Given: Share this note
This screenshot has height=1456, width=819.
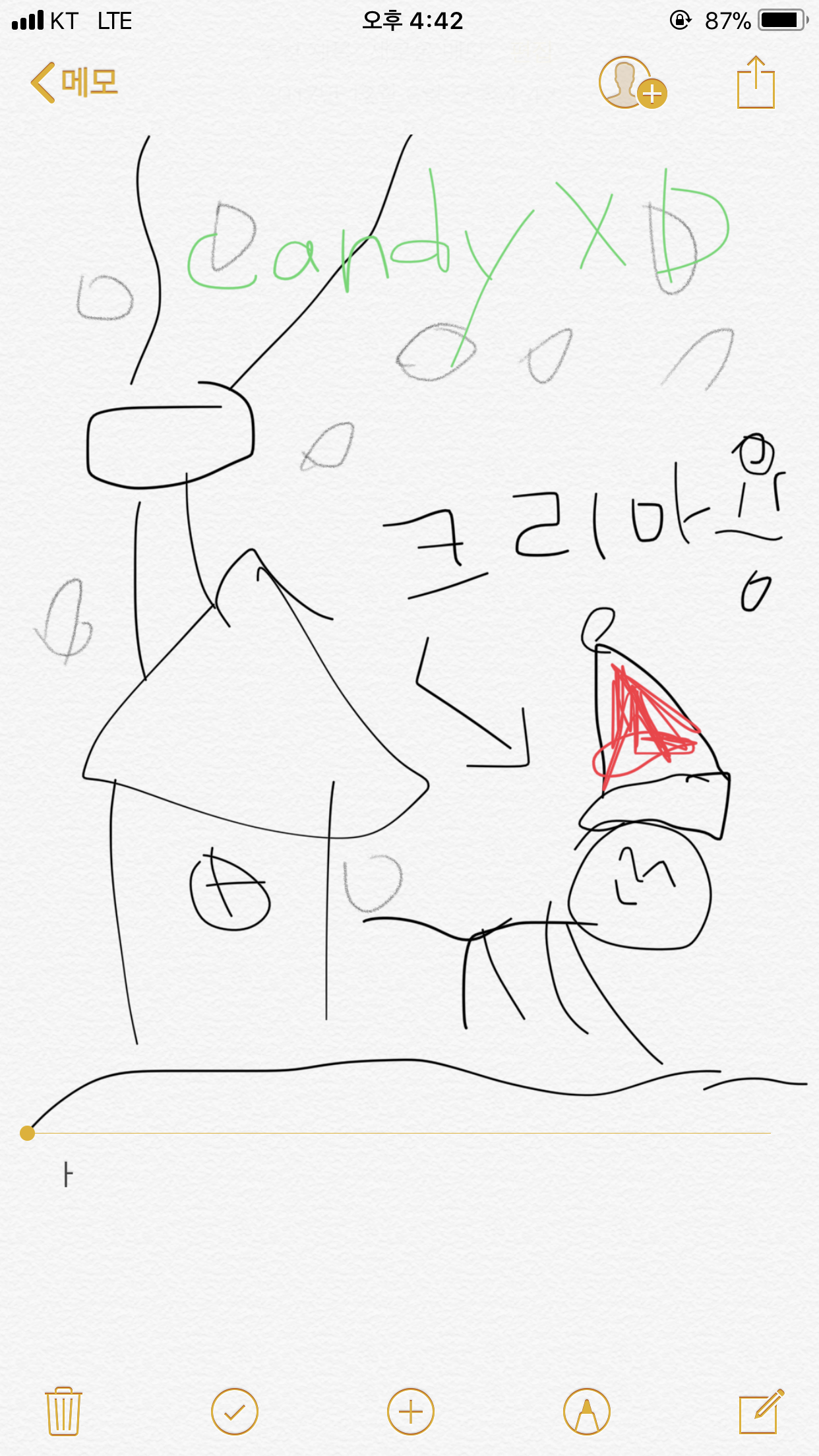Looking at the screenshot, I should click(x=755, y=82).
